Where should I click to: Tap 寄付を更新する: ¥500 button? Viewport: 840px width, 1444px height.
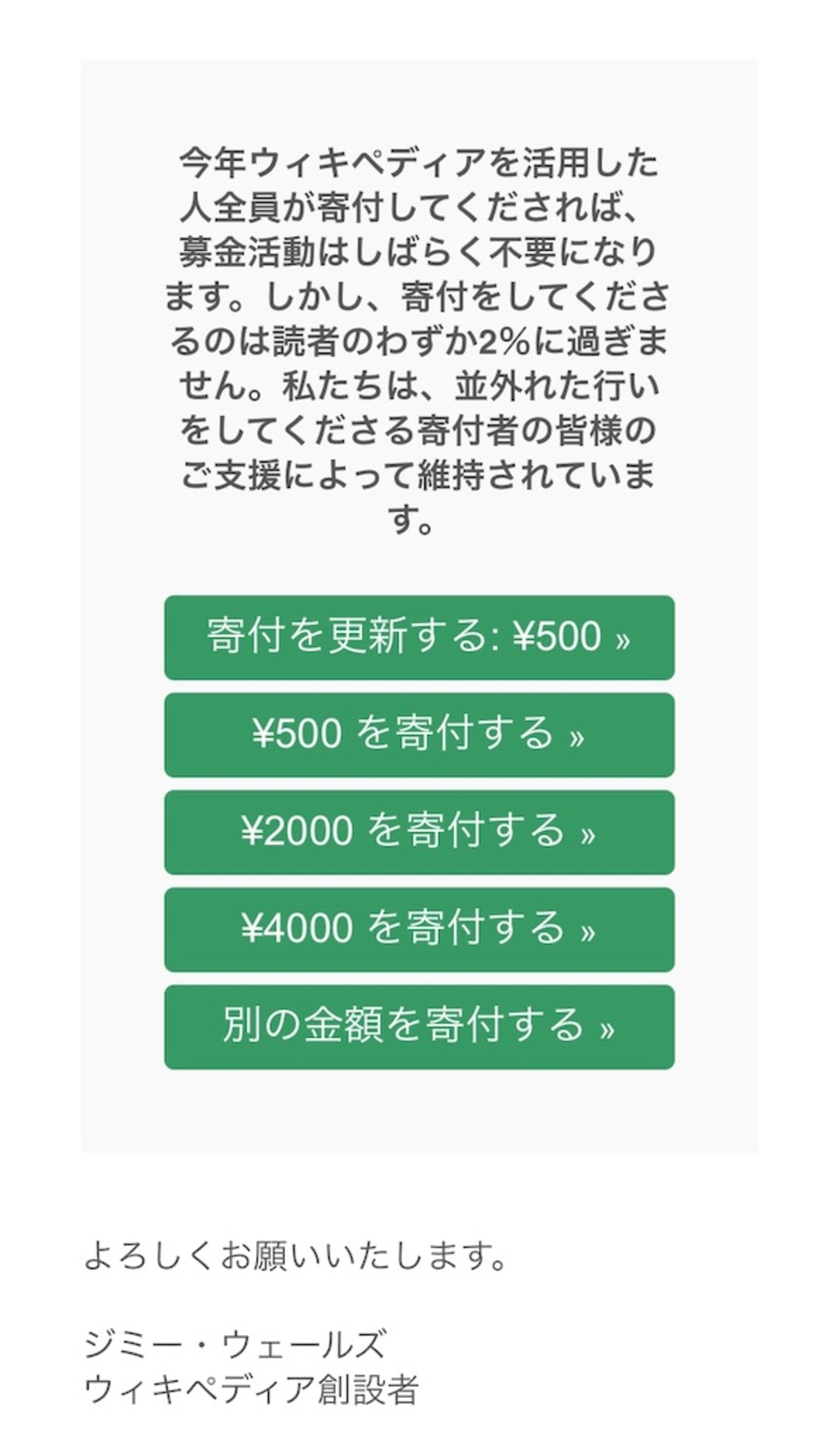419,637
